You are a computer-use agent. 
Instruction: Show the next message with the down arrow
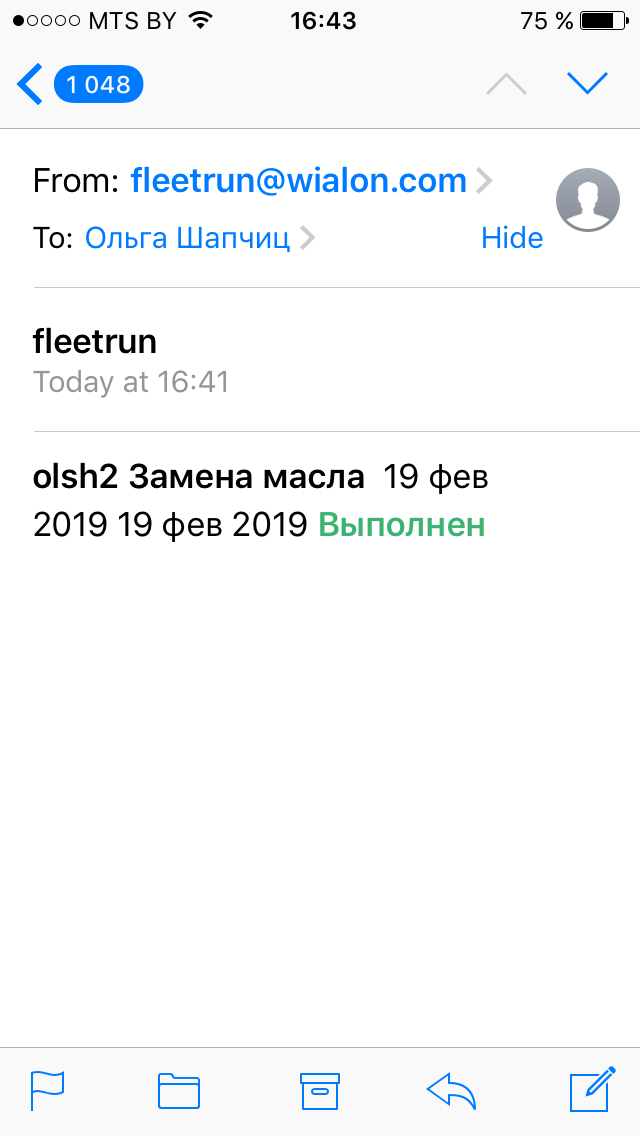(x=587, y=84)
